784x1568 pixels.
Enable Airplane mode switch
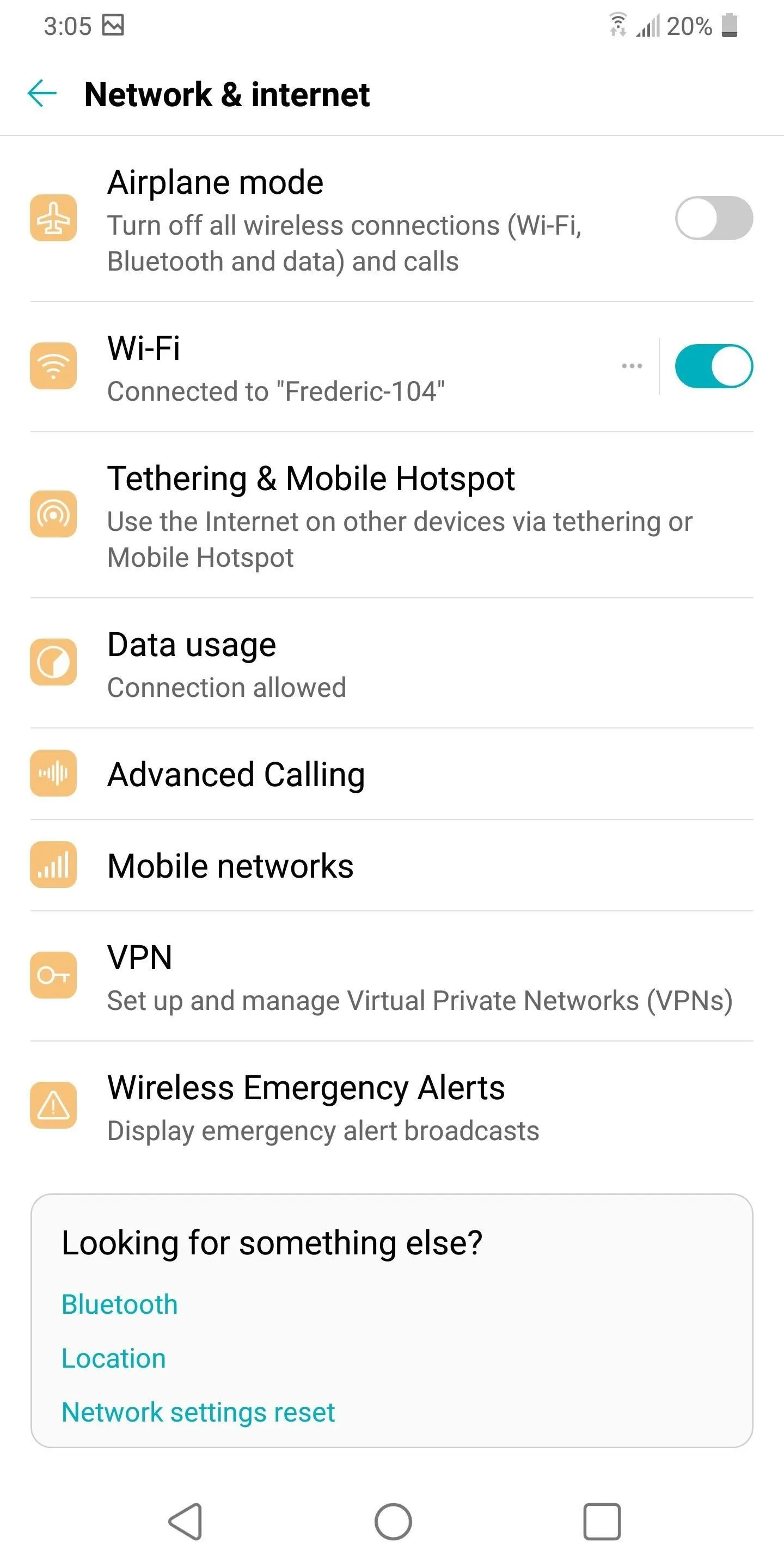(x=714, y=218)
